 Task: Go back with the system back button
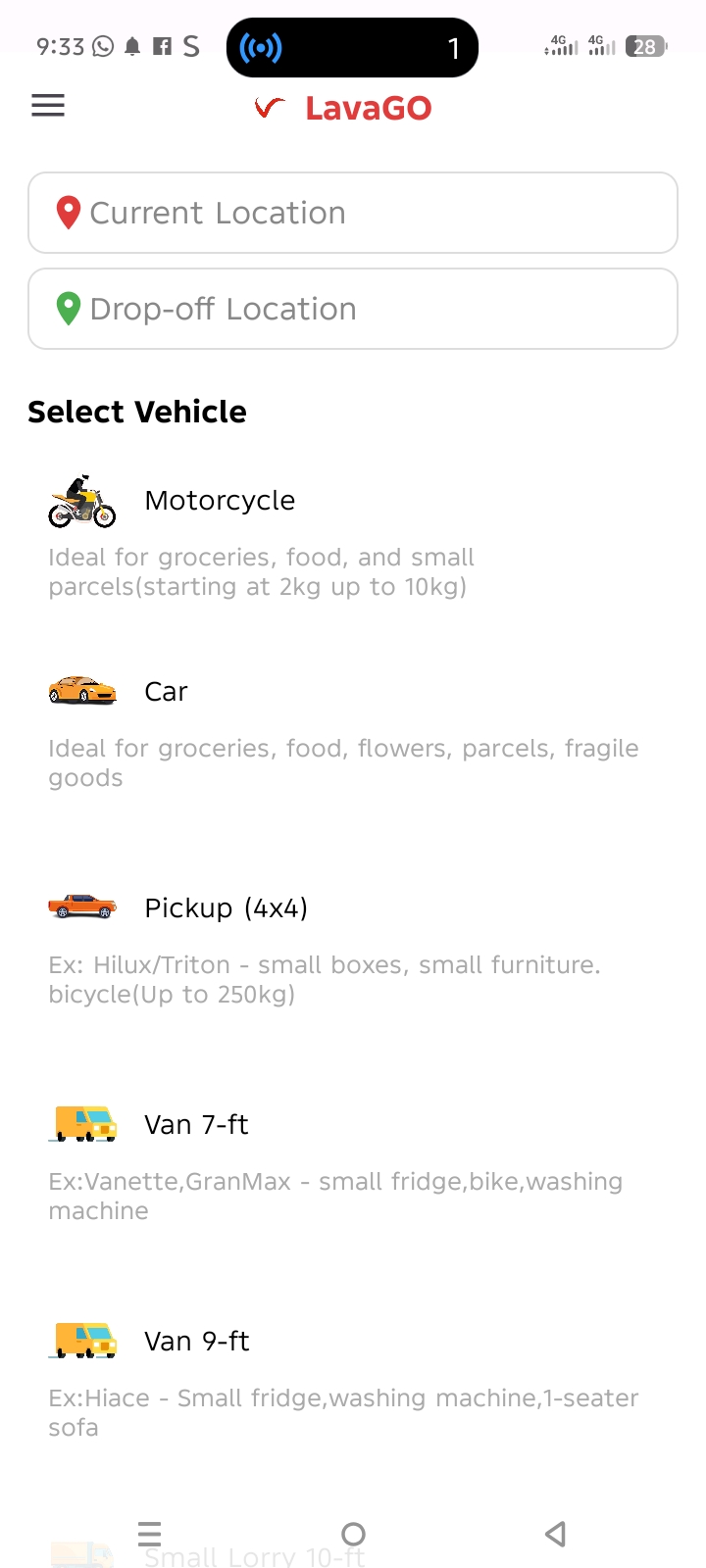tap(556, 1534)
